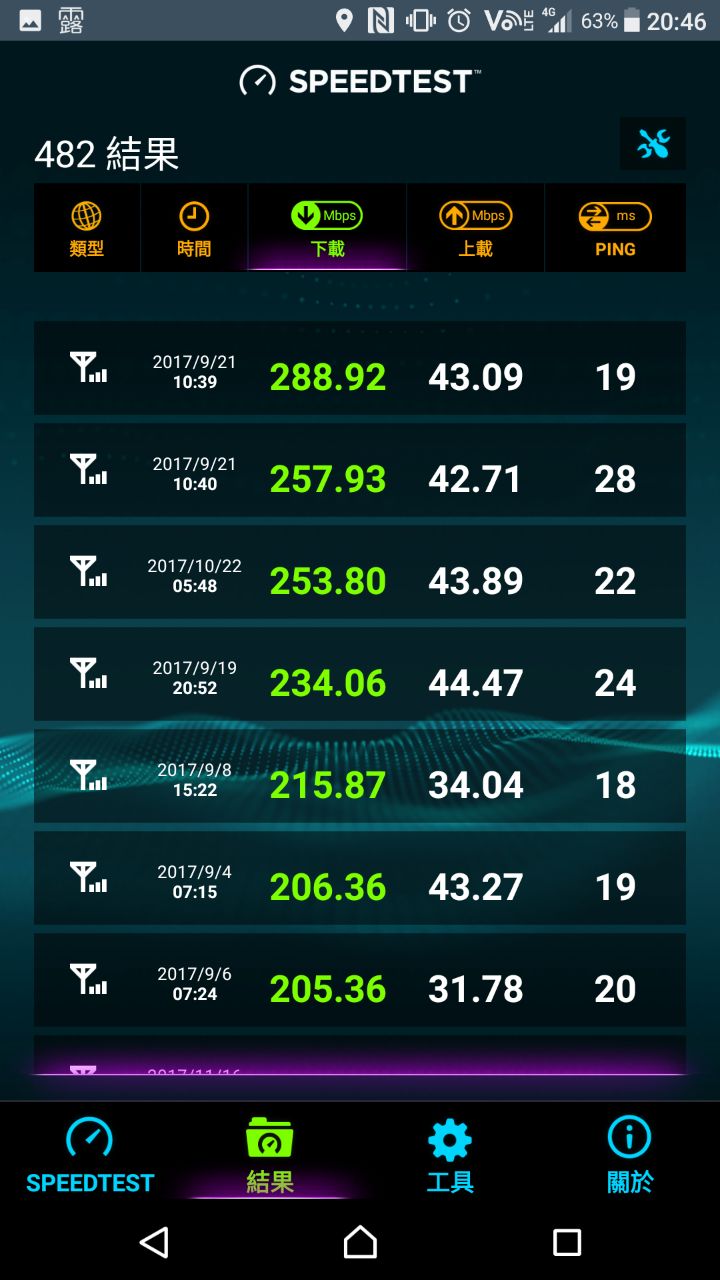Open the tools wrench icon
The width and height of the screenshot is (720, 1280).
[653, 145]
